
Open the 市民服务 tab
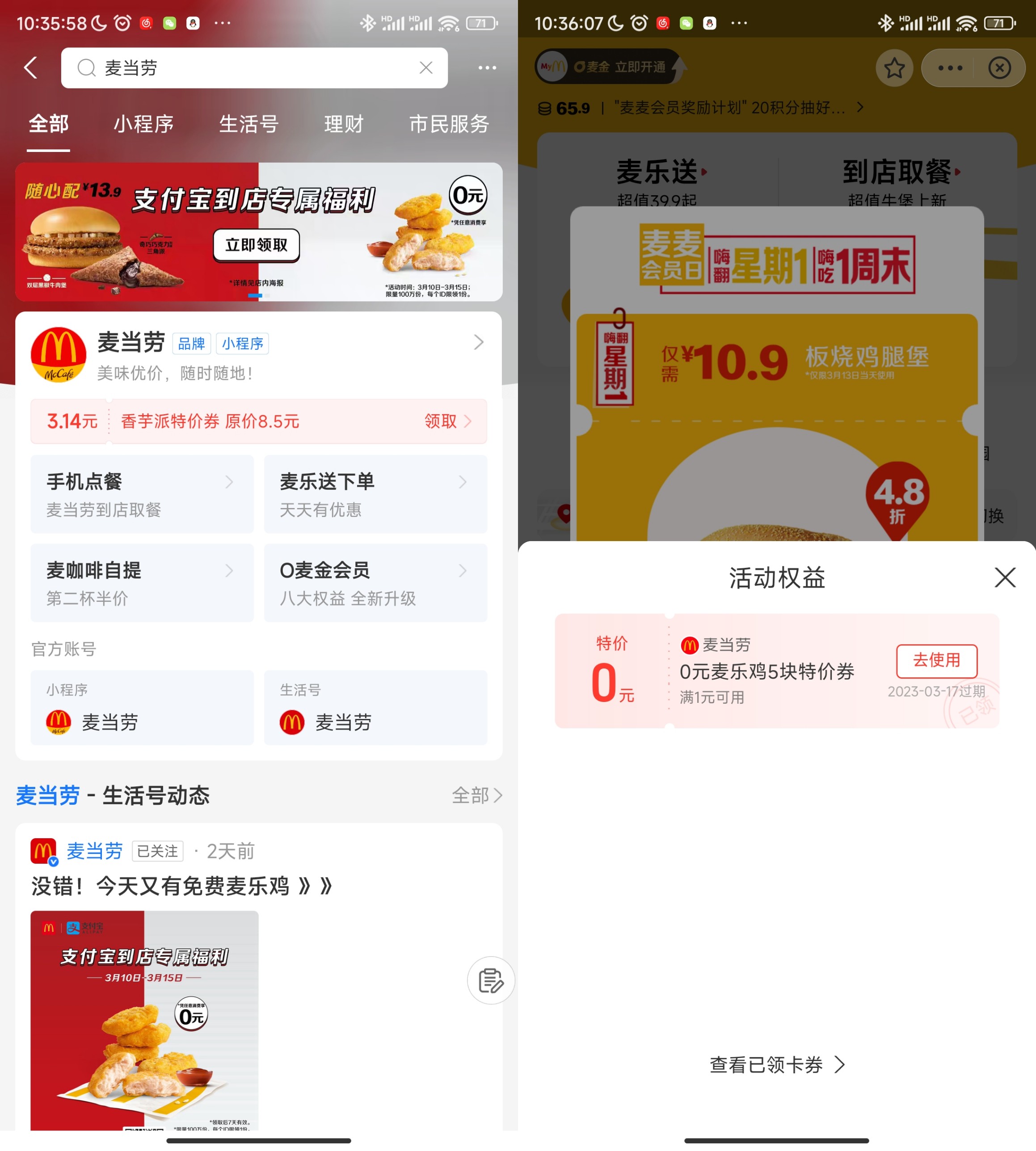449,124
